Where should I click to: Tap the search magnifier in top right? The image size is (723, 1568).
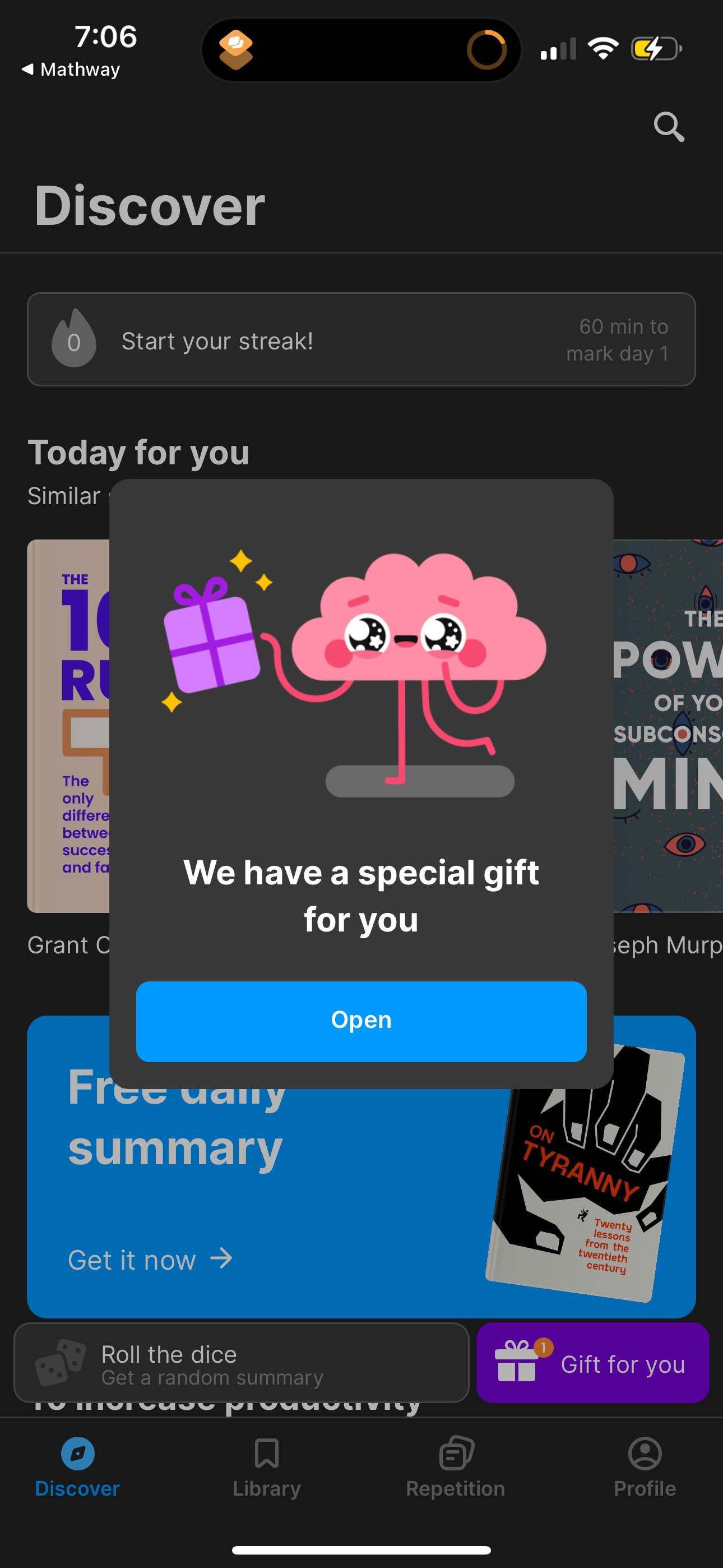click(x=669, y=127)
